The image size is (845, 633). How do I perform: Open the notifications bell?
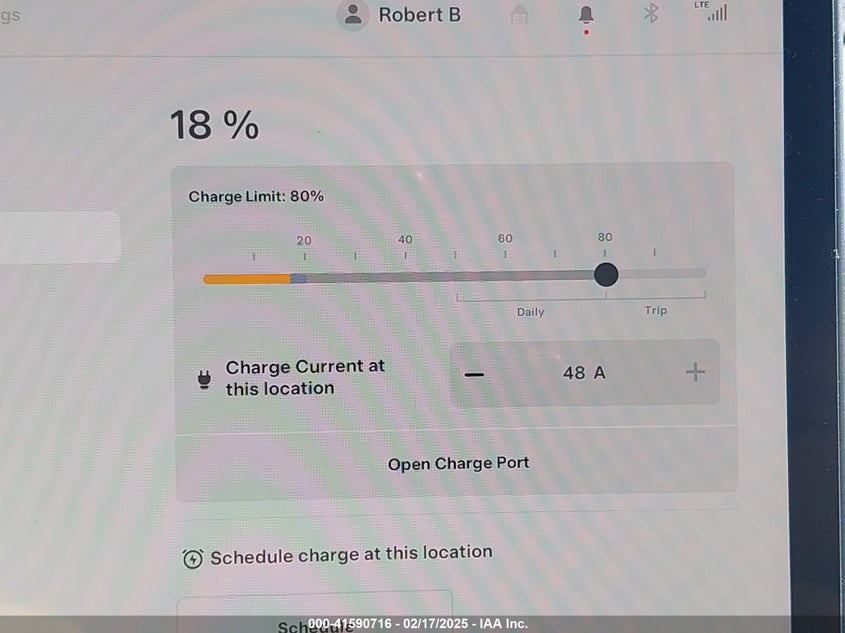click(585, 14)
